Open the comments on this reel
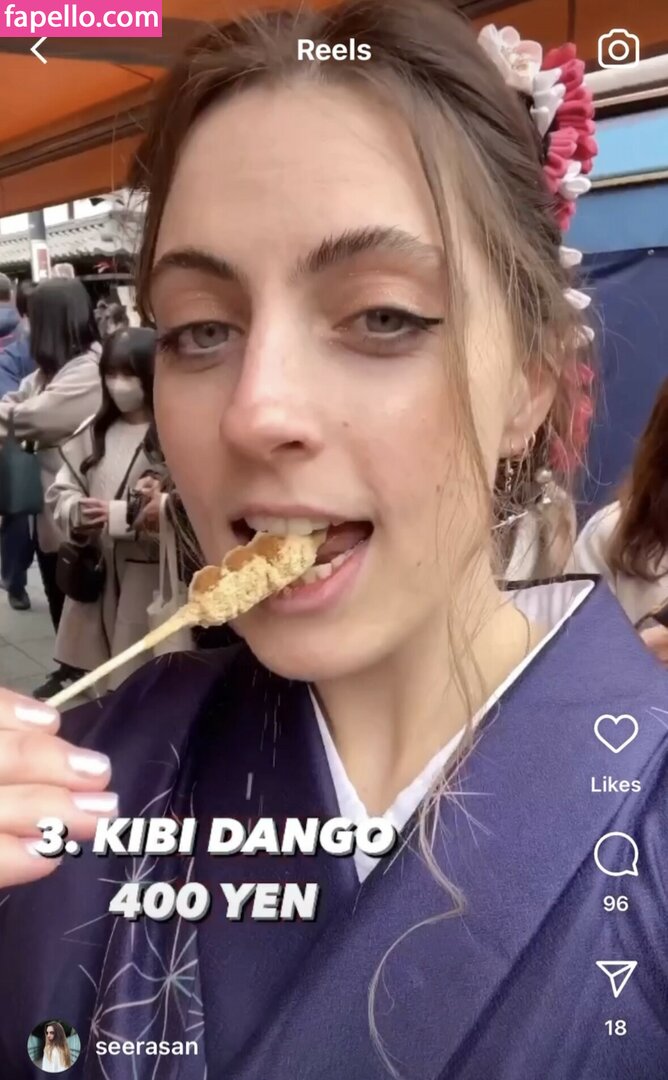The height and width of the screenshot is (1080, 668). 616,855
